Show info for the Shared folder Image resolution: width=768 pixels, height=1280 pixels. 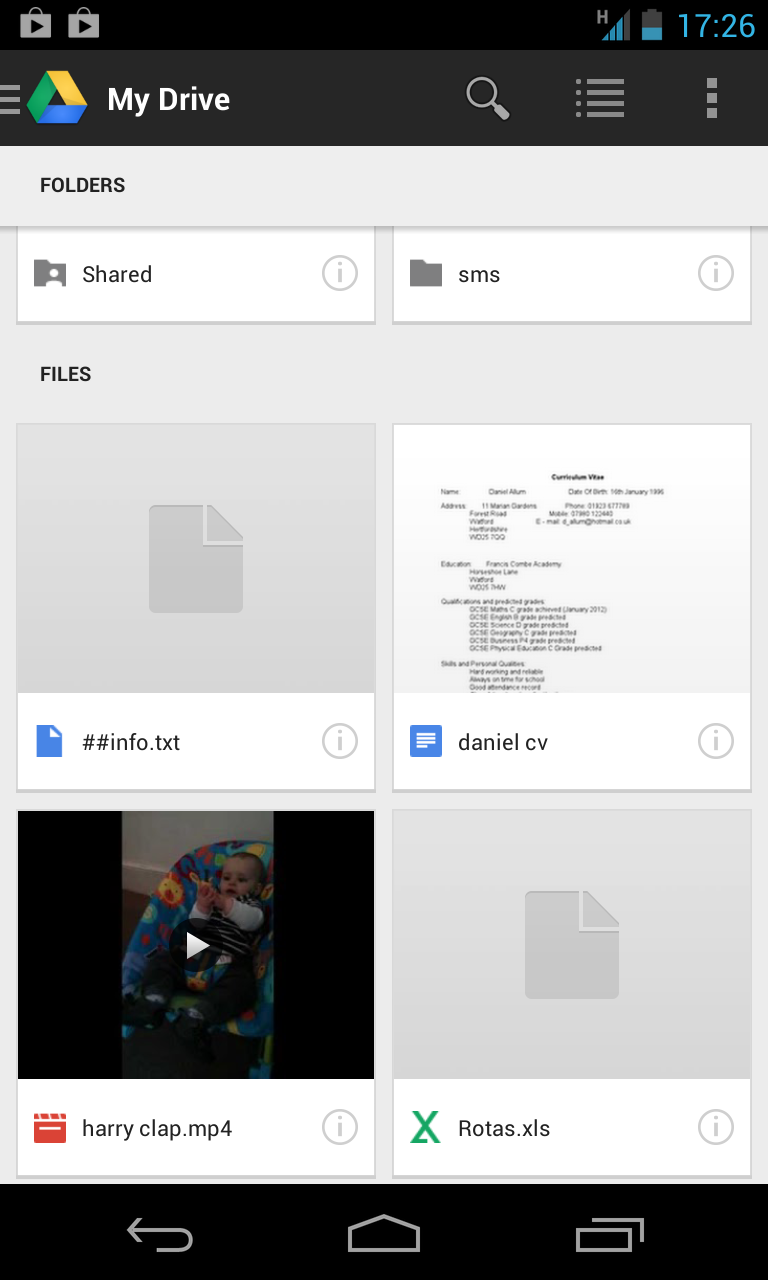coord(340,273)
